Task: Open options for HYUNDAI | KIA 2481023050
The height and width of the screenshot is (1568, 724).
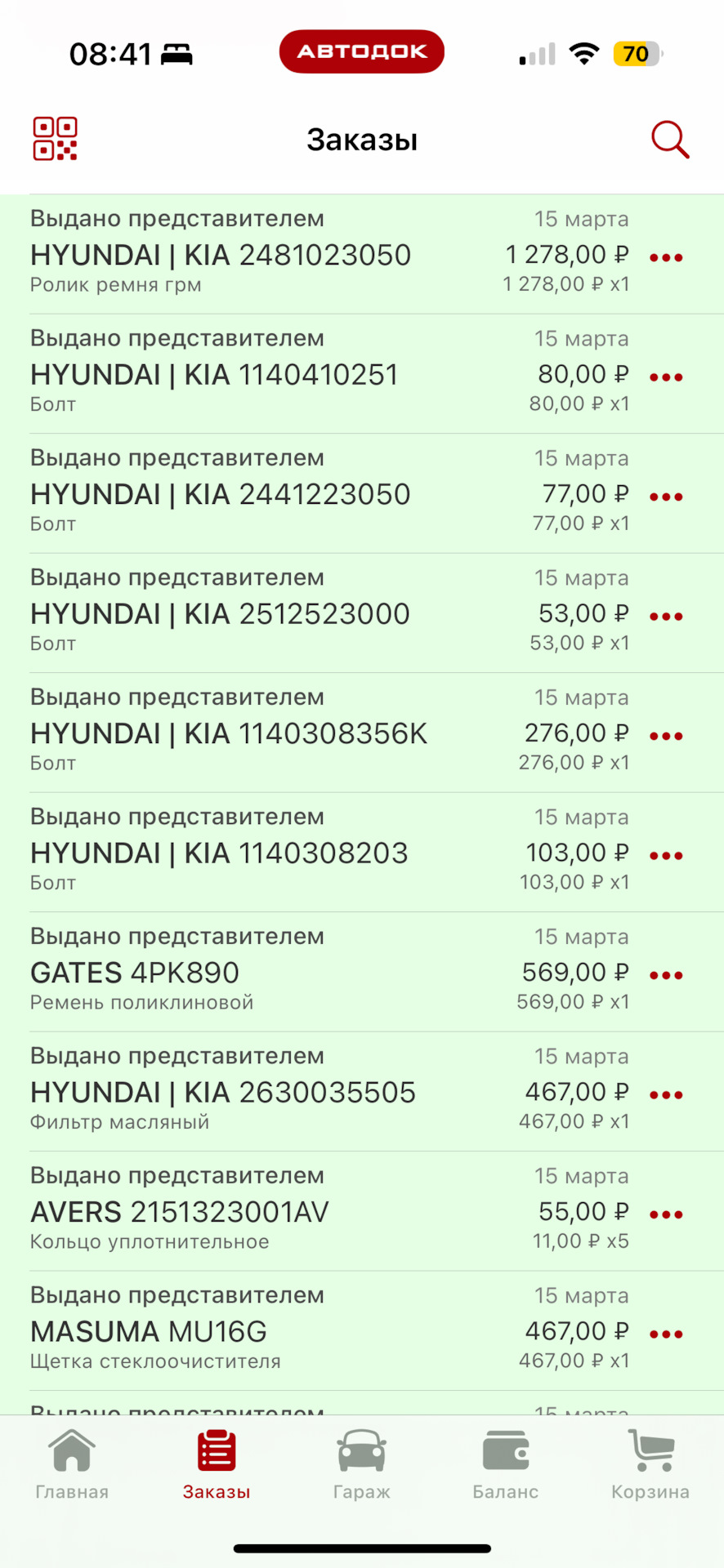Action: (666, 258)
